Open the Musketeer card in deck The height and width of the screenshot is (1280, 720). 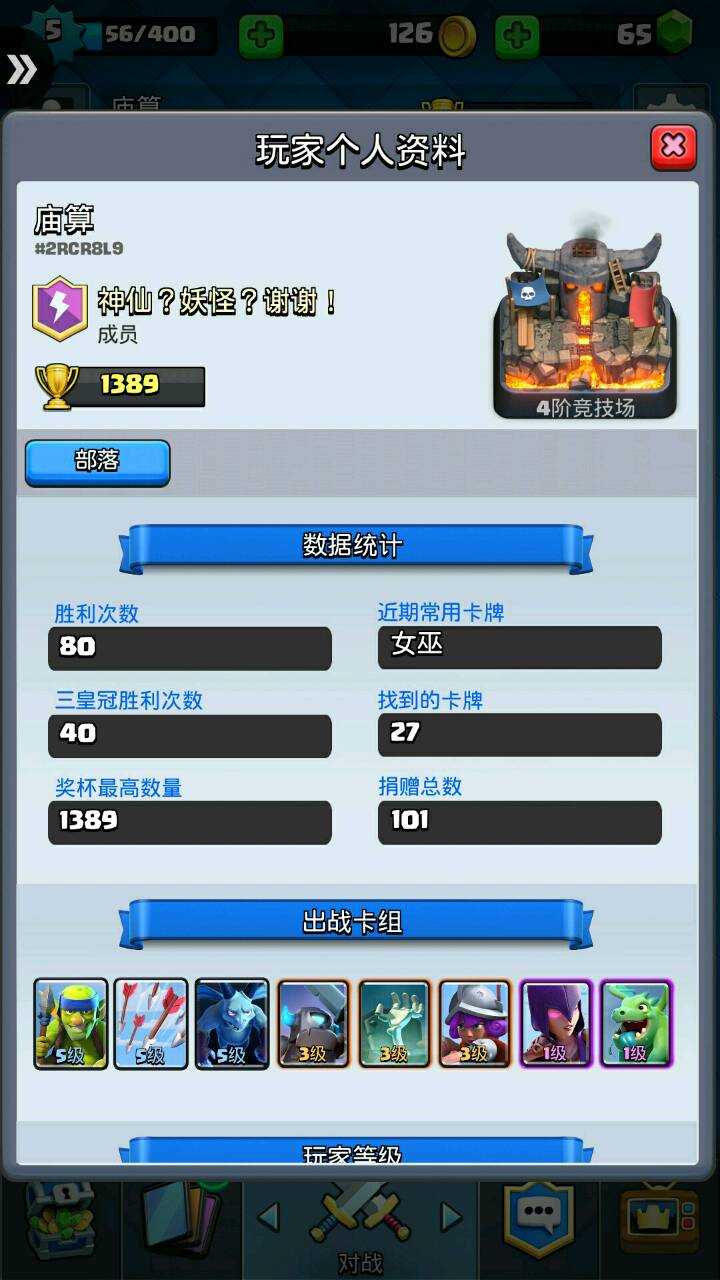(x=475, y=1023)
